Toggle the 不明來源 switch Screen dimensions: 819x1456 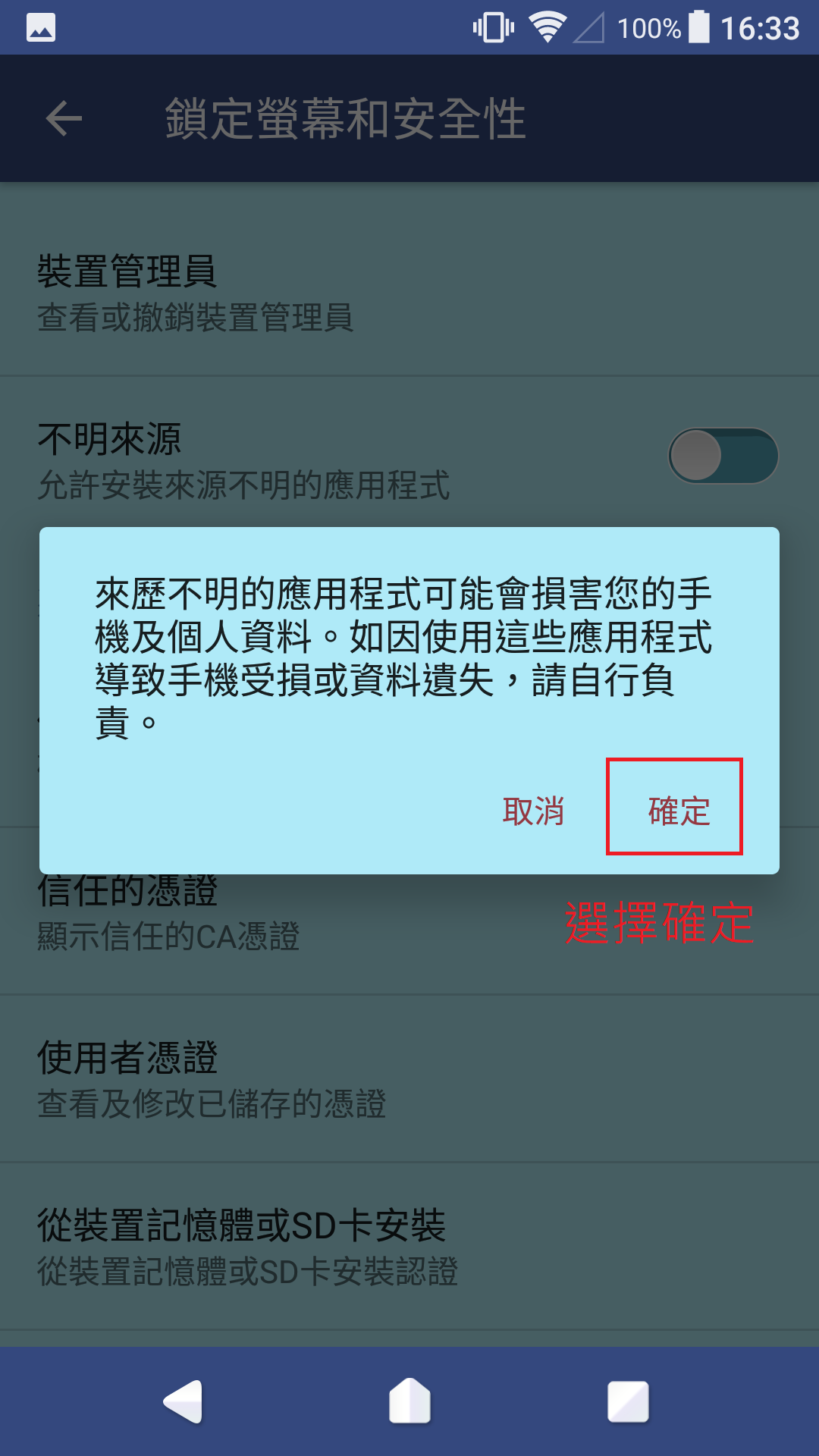point(723,456)
